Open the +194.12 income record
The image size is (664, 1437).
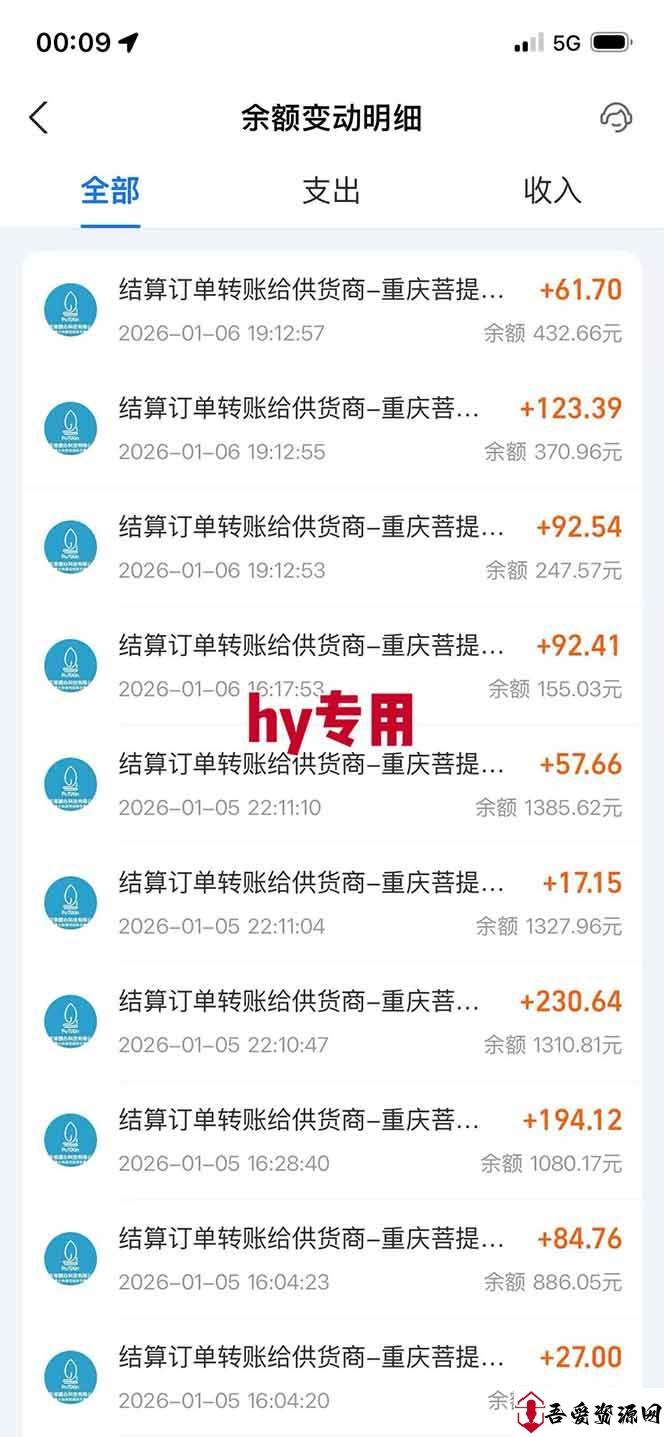pyautogui.click(x=332, y=1140)
